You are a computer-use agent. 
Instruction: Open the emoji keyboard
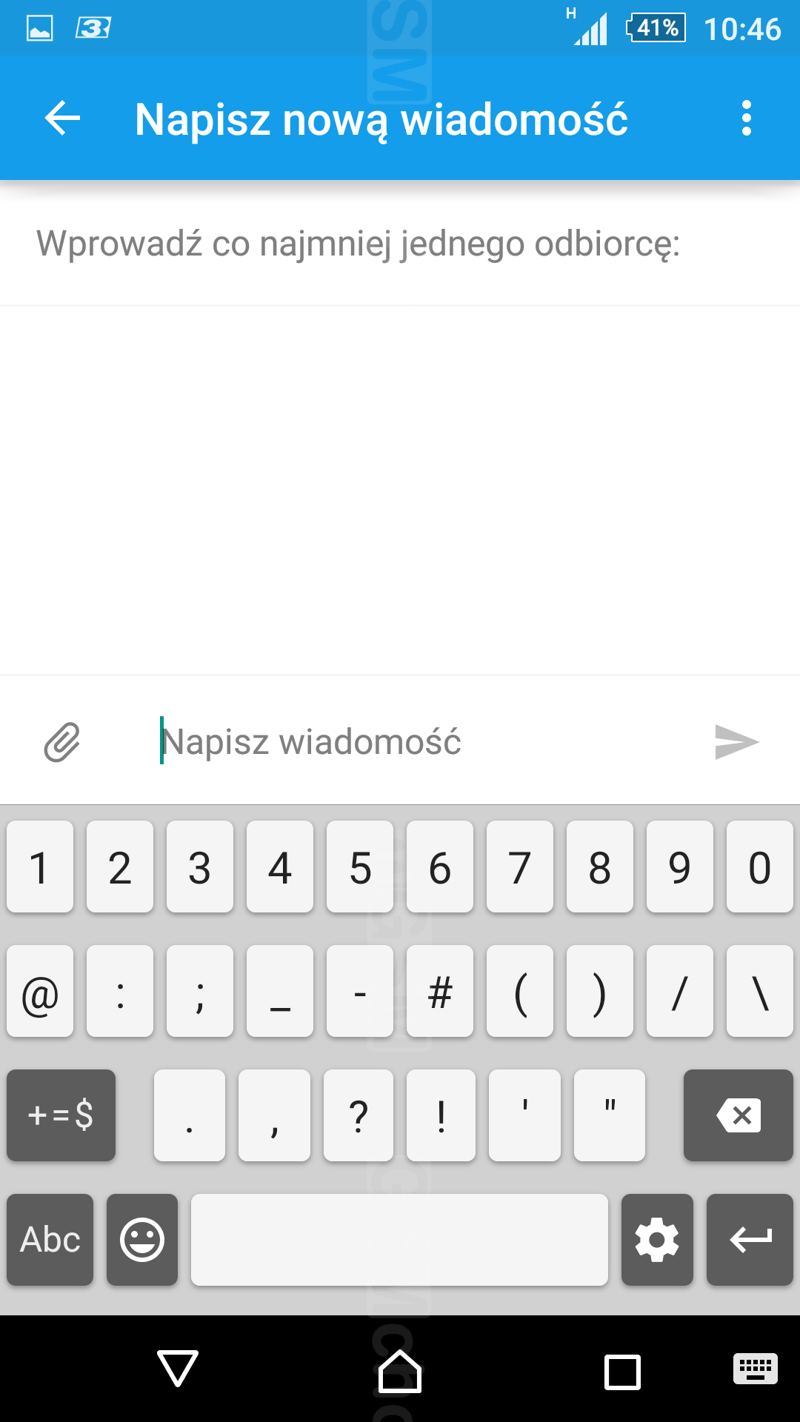pos(142,1239)
